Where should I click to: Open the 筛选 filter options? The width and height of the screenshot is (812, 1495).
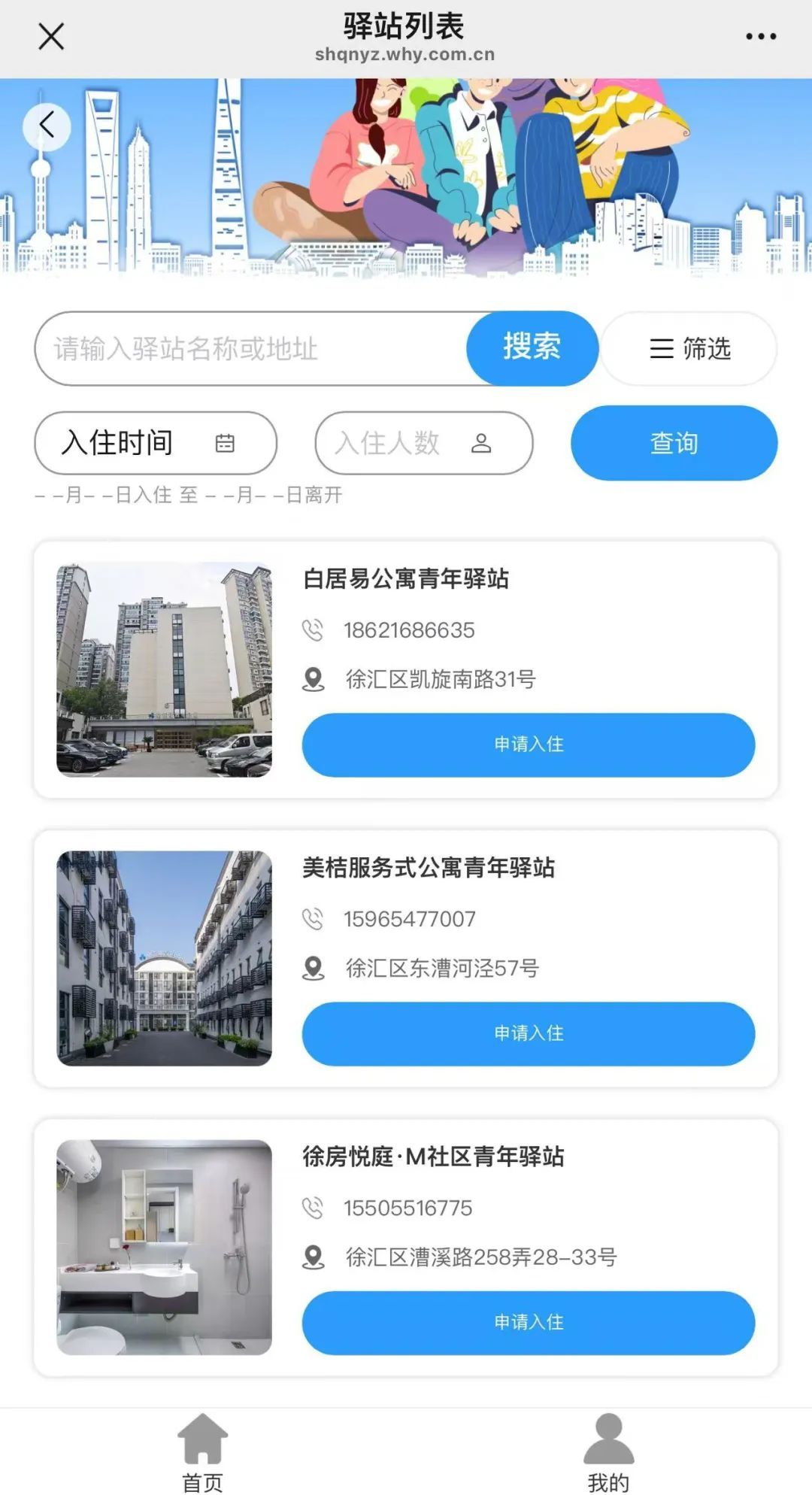point(689,349)
